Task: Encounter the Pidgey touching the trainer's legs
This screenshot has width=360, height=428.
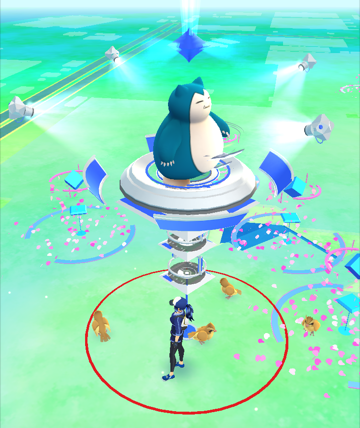Action: (x=202, y=333)
